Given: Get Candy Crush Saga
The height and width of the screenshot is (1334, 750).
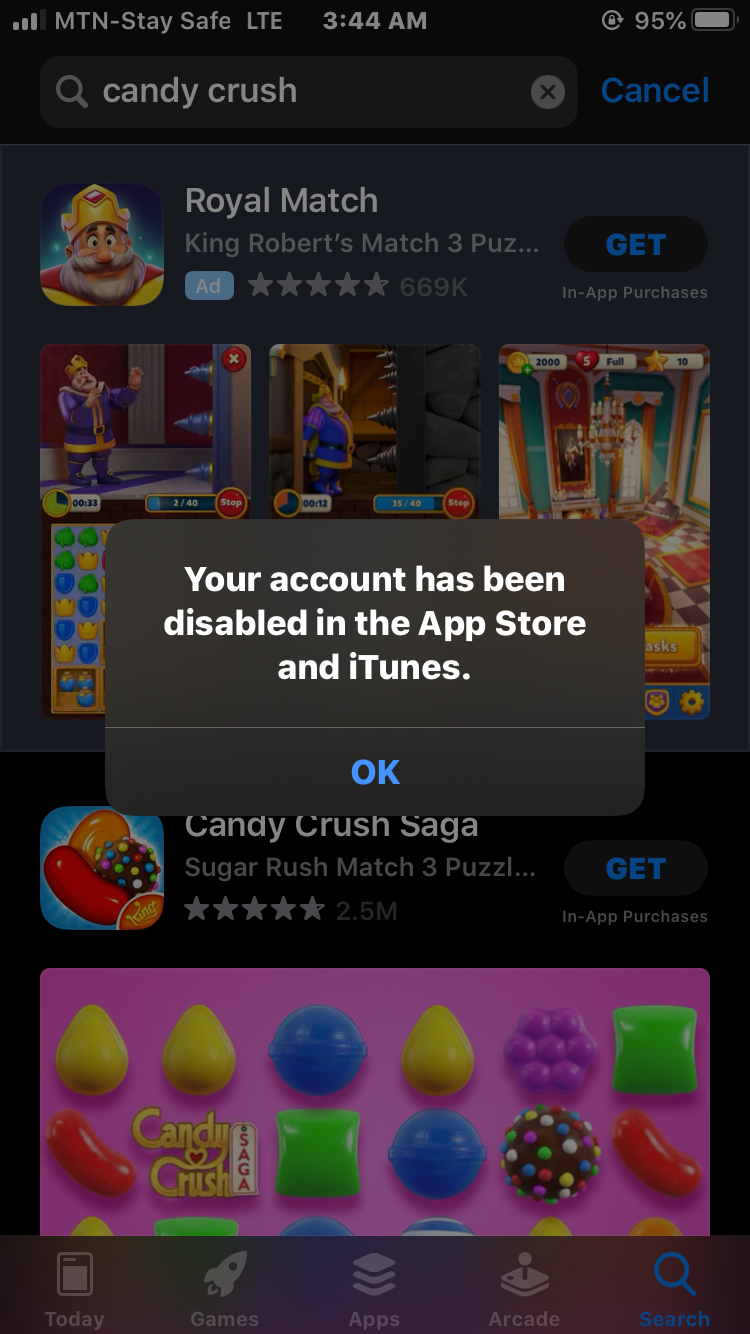Looking at the screenshot, I should [636, 869].
